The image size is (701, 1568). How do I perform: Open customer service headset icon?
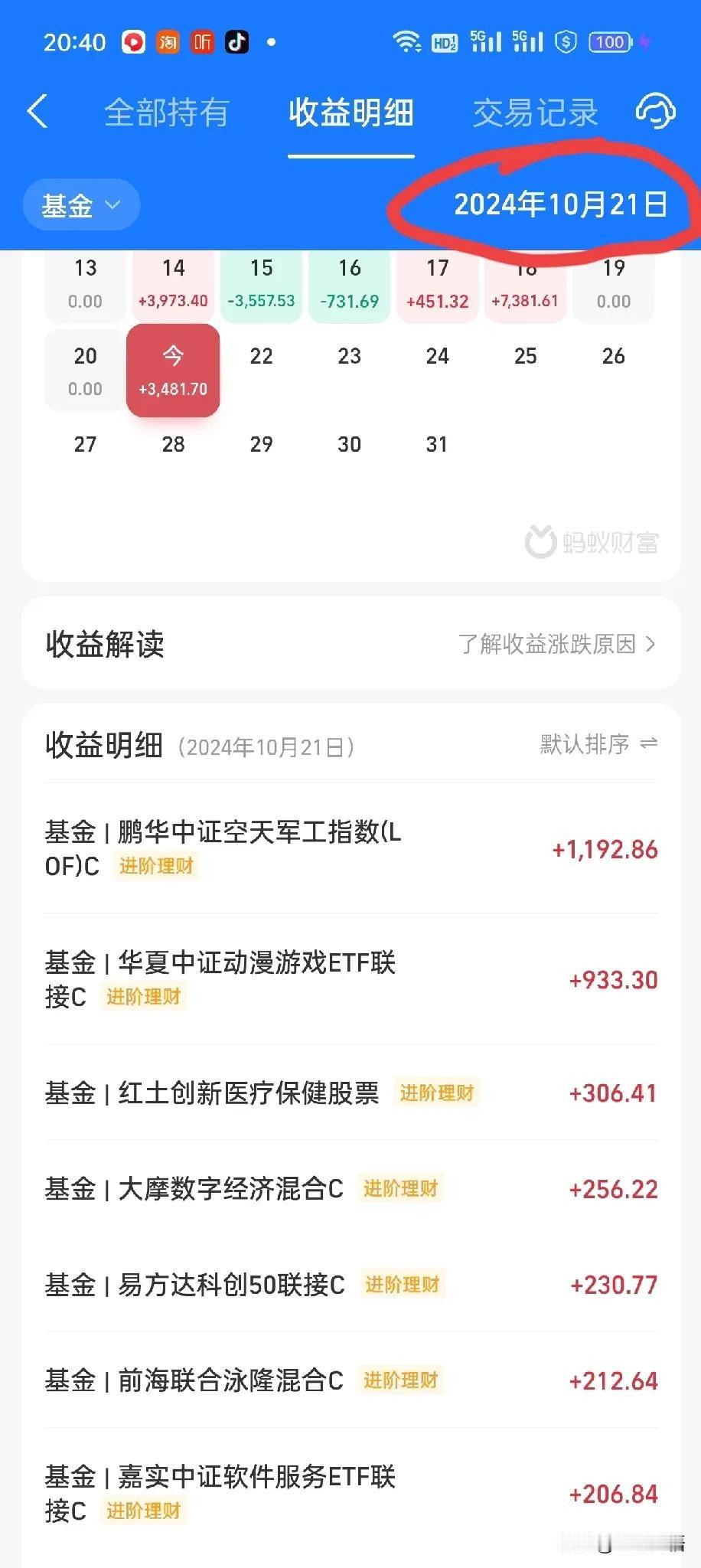pyautogui.click(x=655, y=112)
